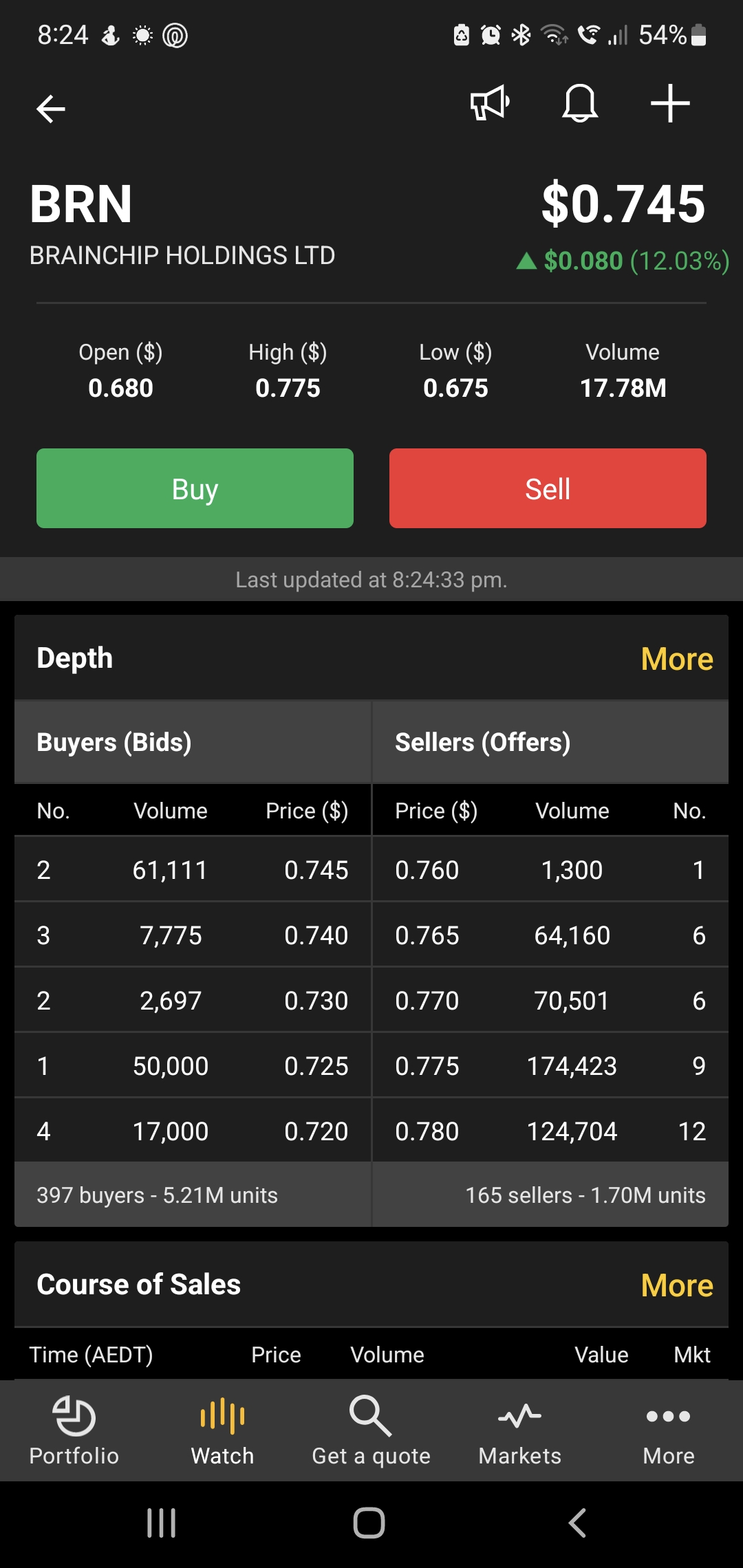
Task: Switch to the Portfolio tab
Action: [x=74, y=1430]
